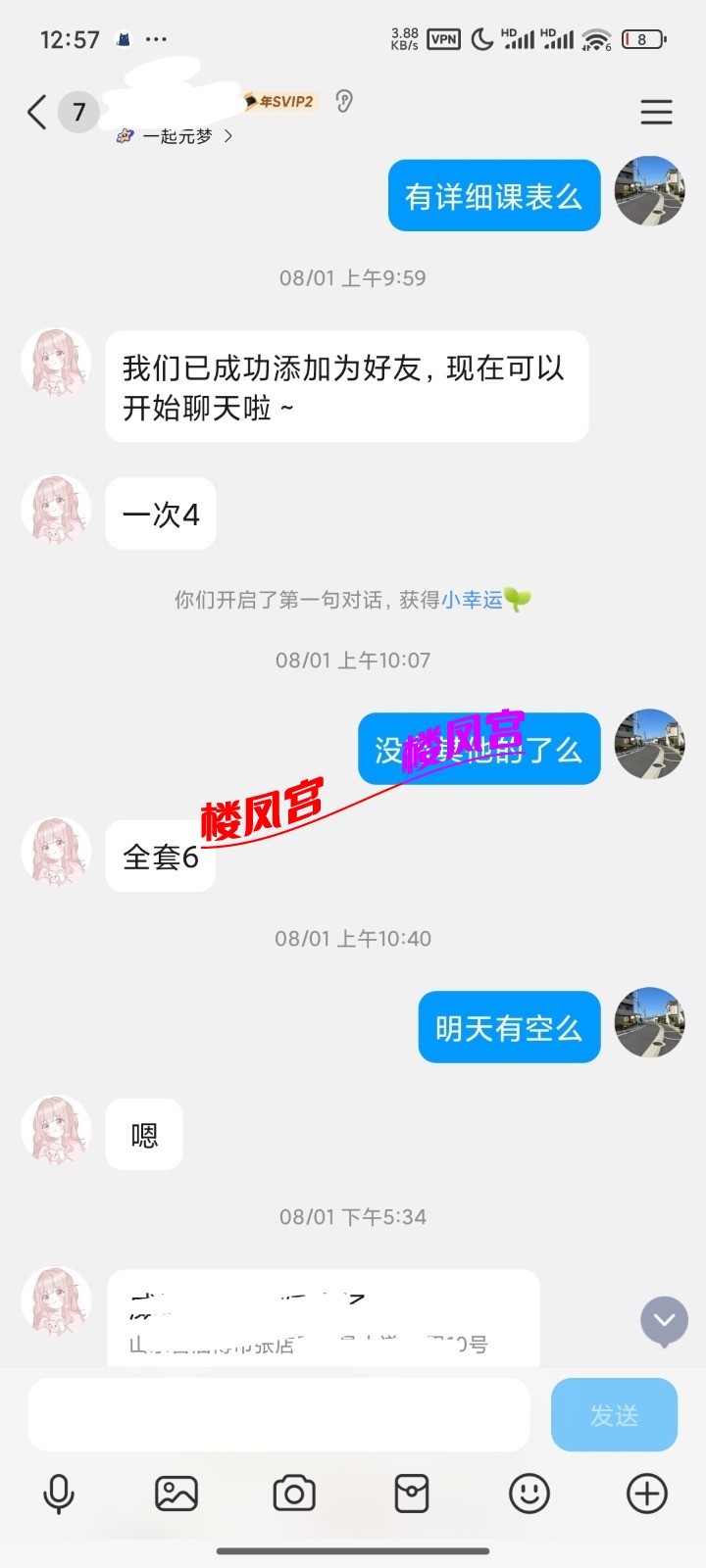Open the 小幸运 link

pyautogui.click(x=472, y=600)
